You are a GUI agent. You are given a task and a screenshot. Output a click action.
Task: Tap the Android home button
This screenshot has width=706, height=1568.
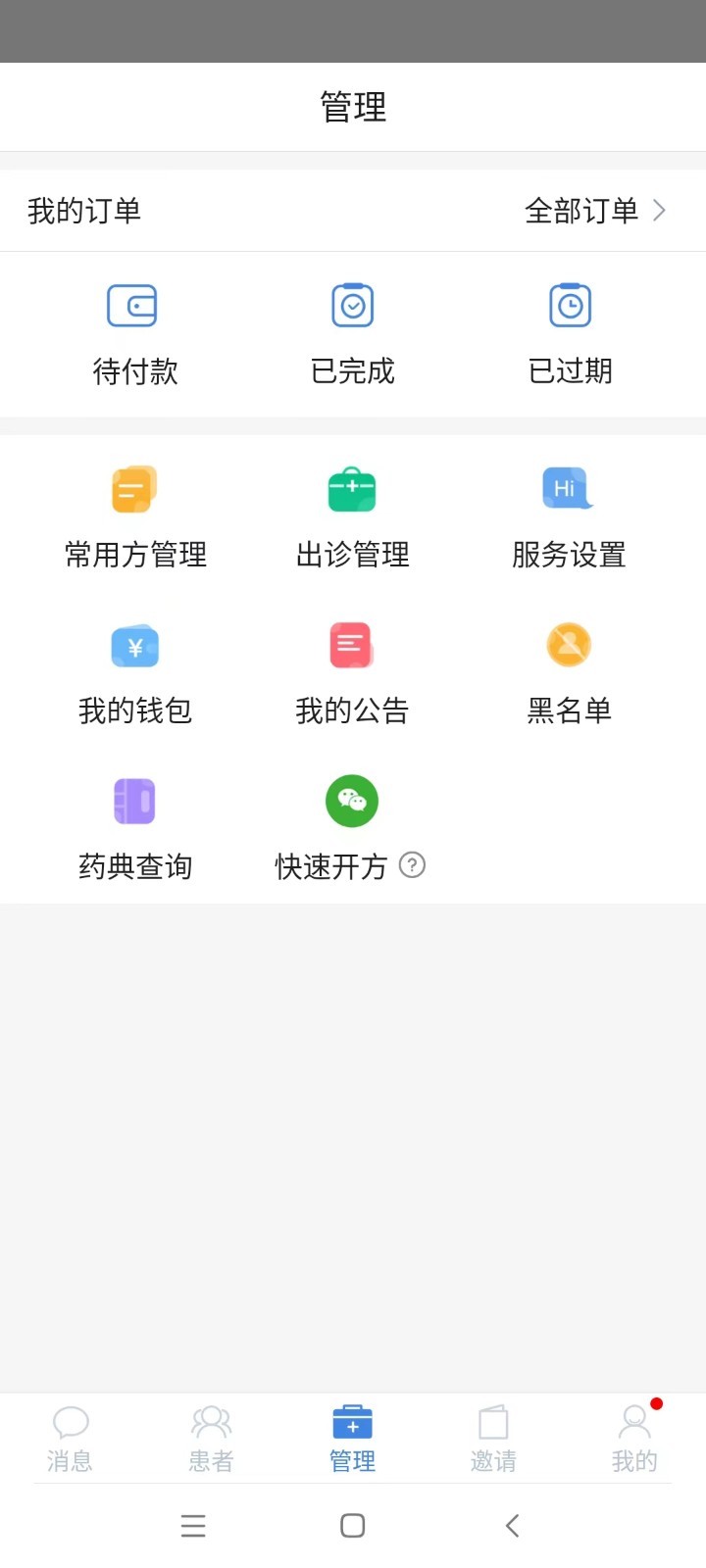(352, 1525)
